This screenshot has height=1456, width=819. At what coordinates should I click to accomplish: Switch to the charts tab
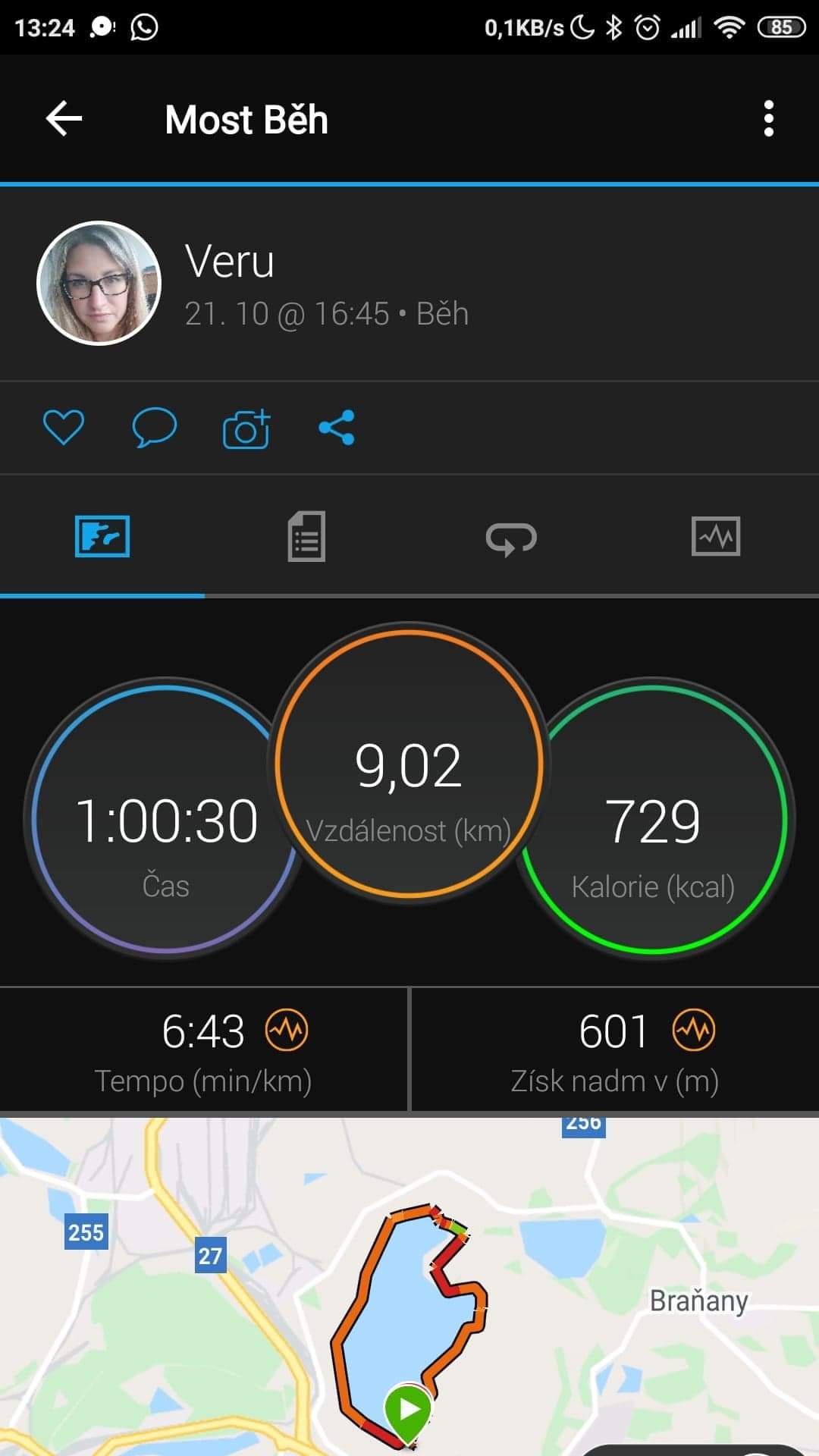click(716, 536)
